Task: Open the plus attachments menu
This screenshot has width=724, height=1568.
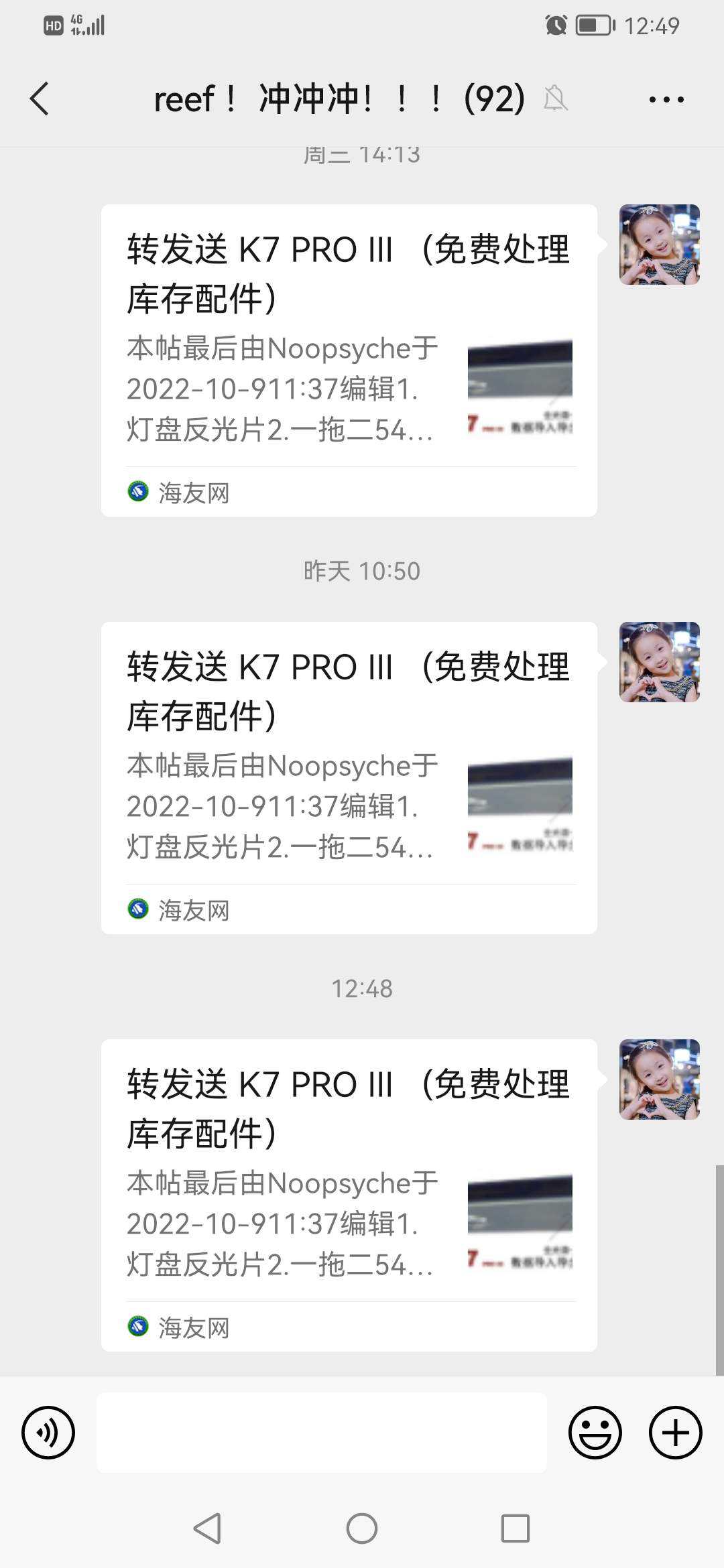Action: click(x=675, y=1433)
